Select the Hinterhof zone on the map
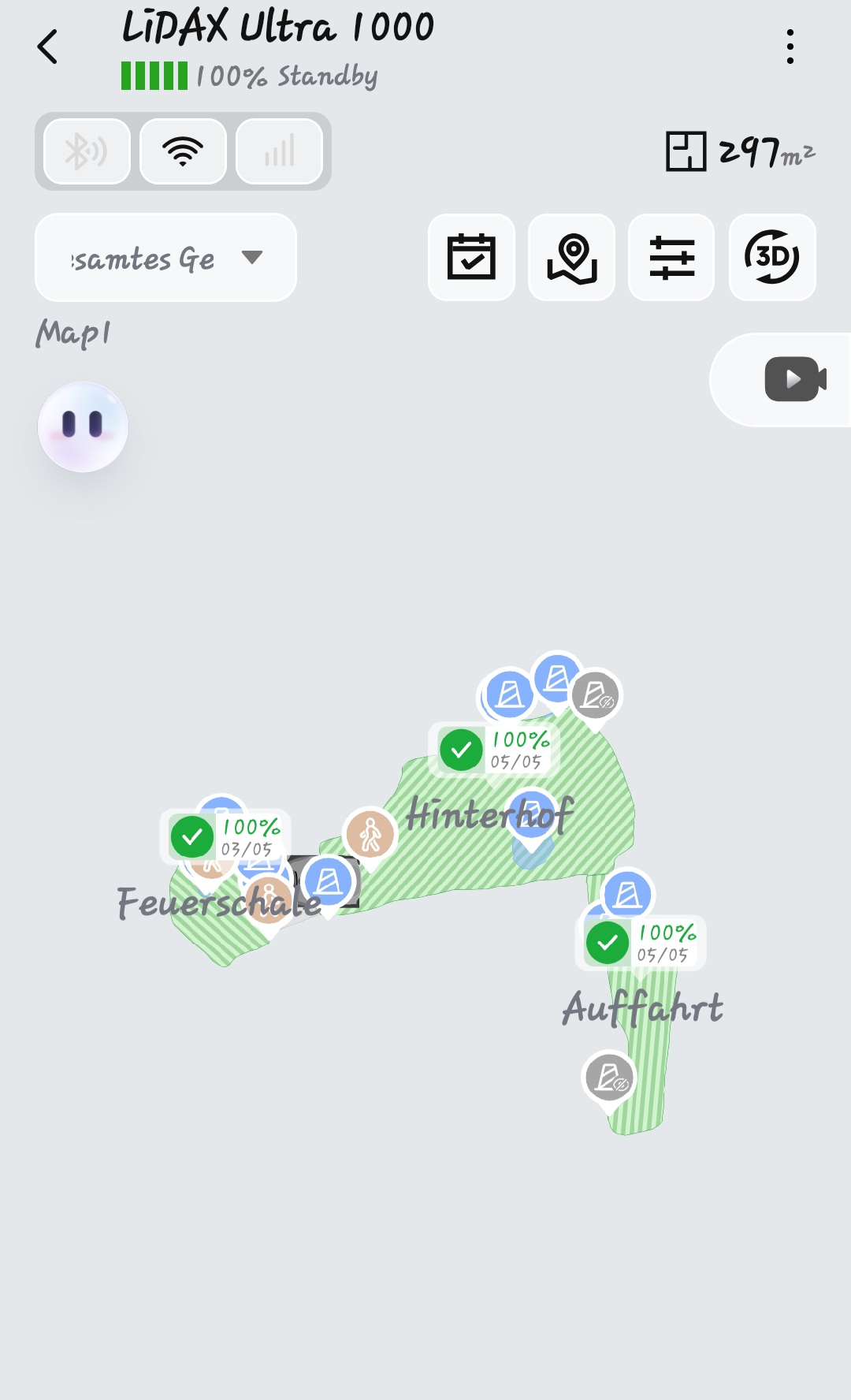 (x=490, y=814)
